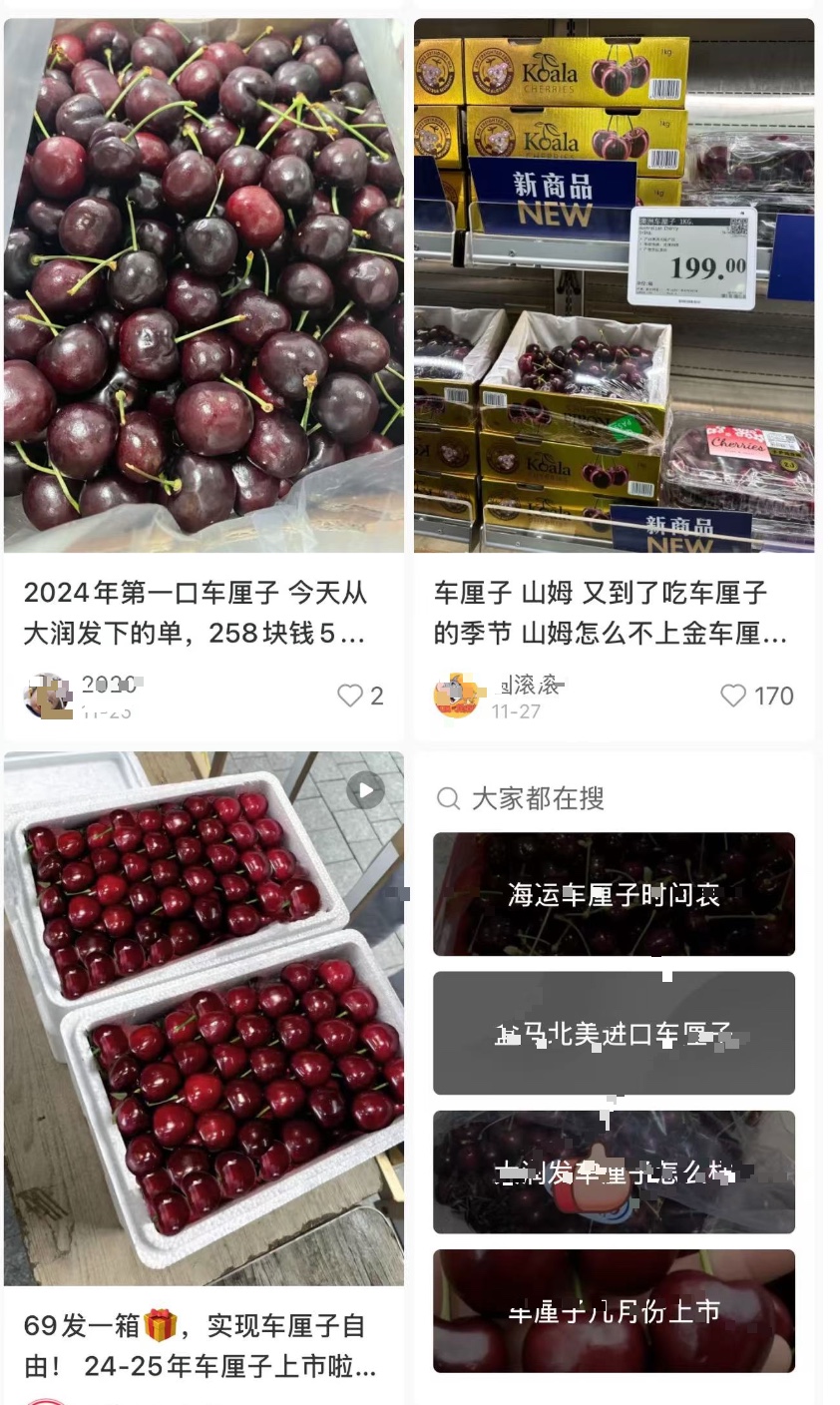Like the 2024年第一口车厘子 post
Viewport: 840px width, 1405px height.
coord(350,696)
